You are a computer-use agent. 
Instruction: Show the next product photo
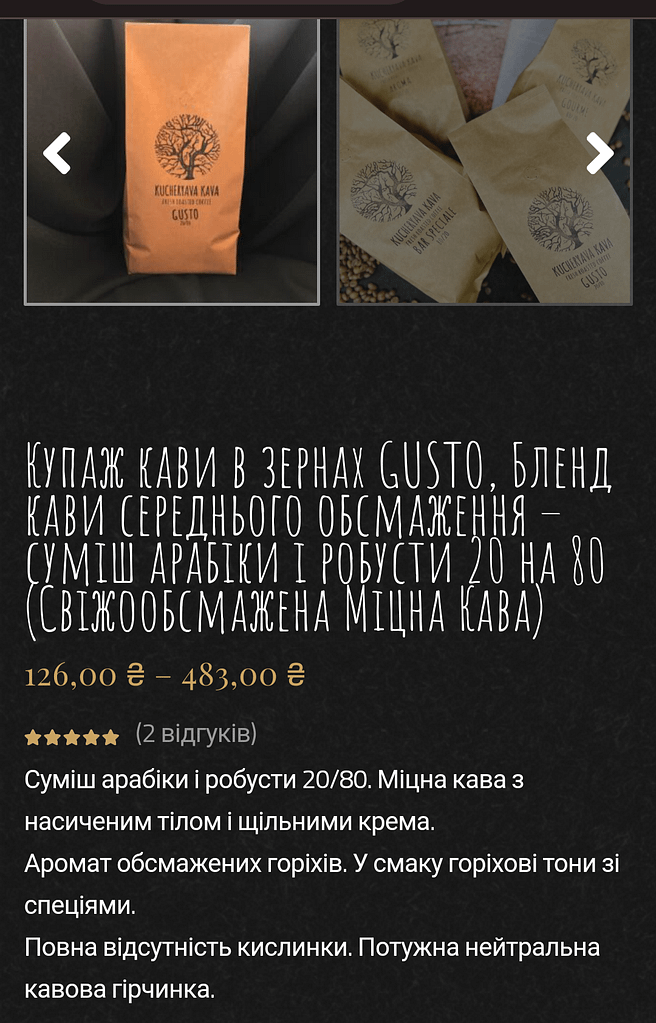pyautogui.click(x=599, y=153)
